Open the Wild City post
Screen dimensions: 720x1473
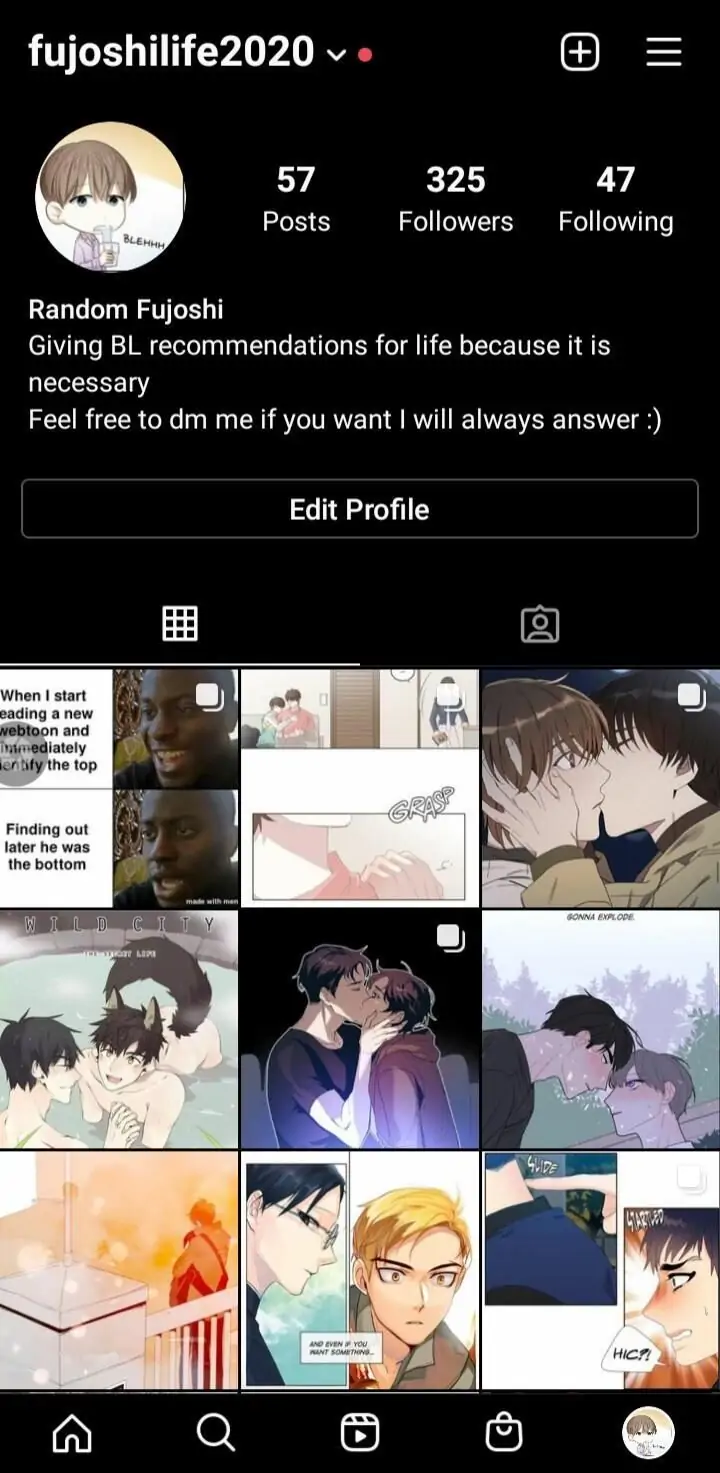point(119,1029)
